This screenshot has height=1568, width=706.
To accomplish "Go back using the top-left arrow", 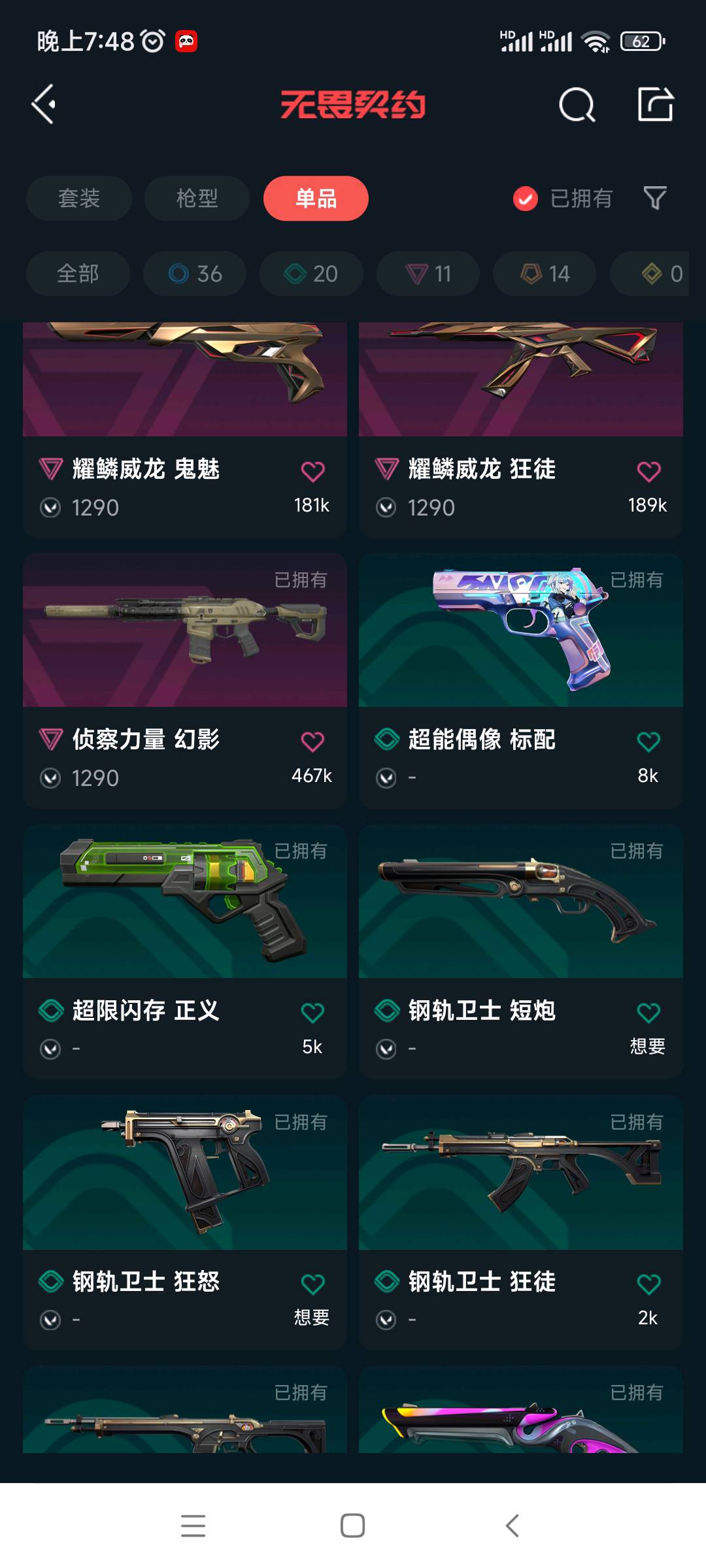I will pos(44,105).
